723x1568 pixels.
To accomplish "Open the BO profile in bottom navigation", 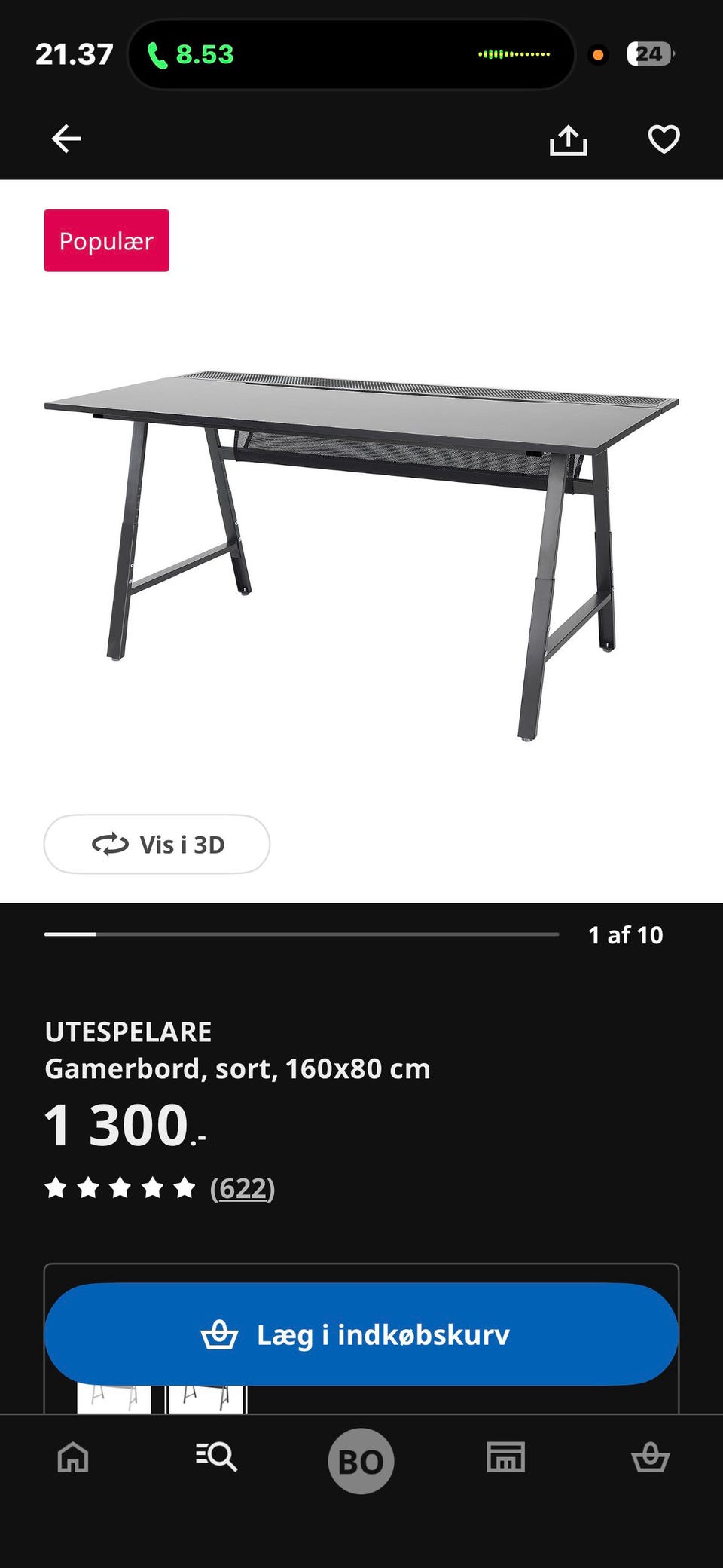I will (361, 1459).
